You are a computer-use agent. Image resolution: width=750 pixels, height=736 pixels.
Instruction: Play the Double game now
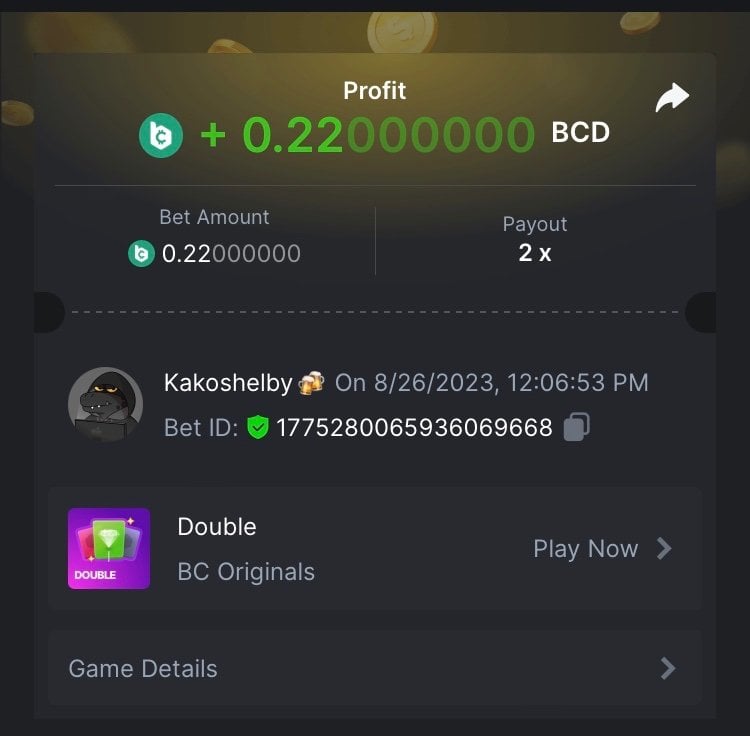point(601,548)
